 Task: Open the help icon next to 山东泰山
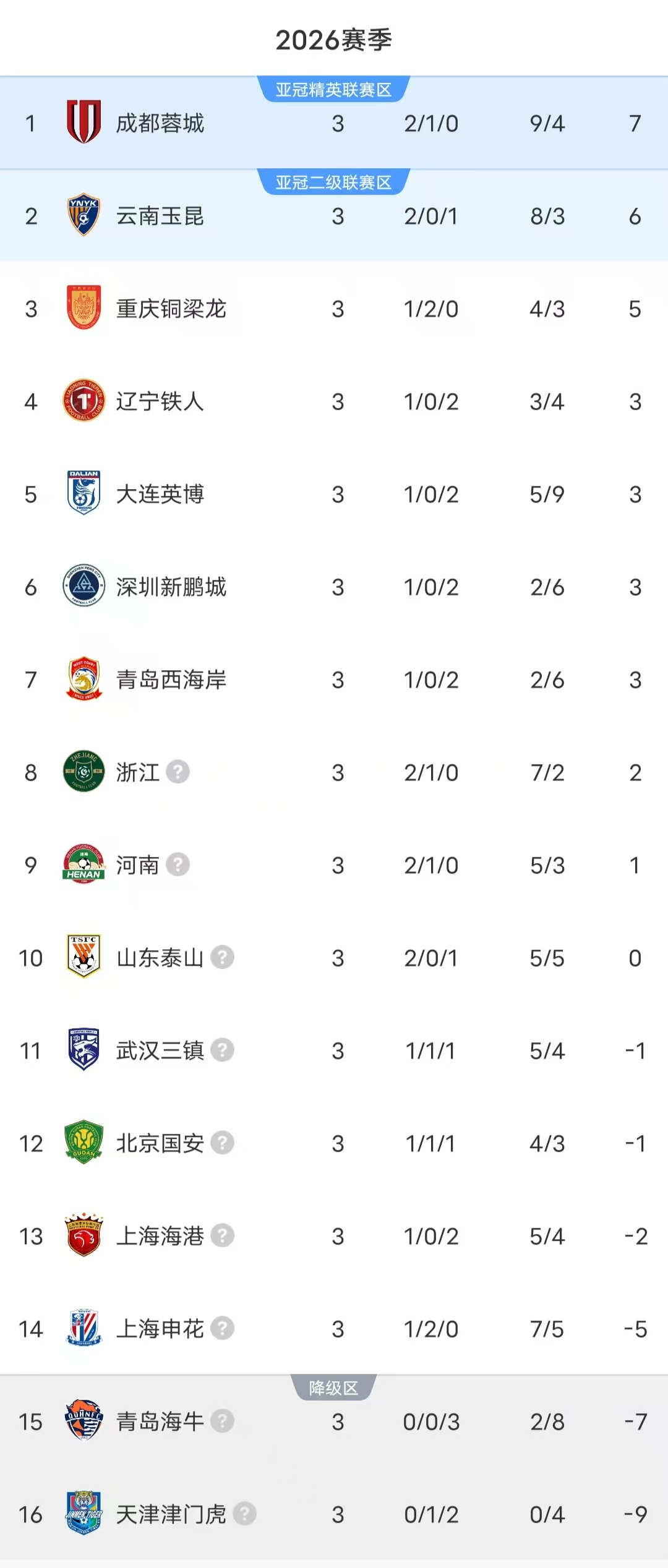click(x=222, y=957)
